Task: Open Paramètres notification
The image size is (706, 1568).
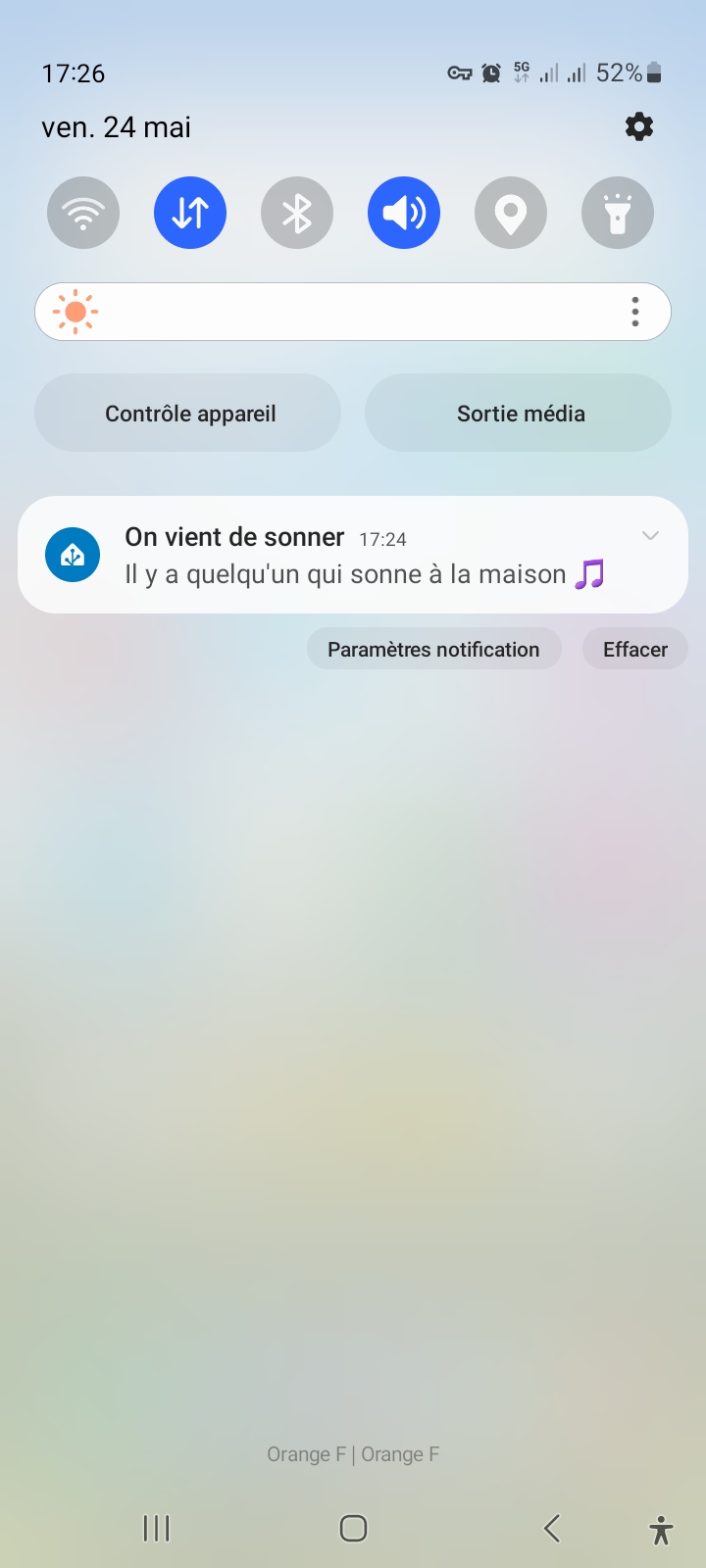Action: pos(433,649)
